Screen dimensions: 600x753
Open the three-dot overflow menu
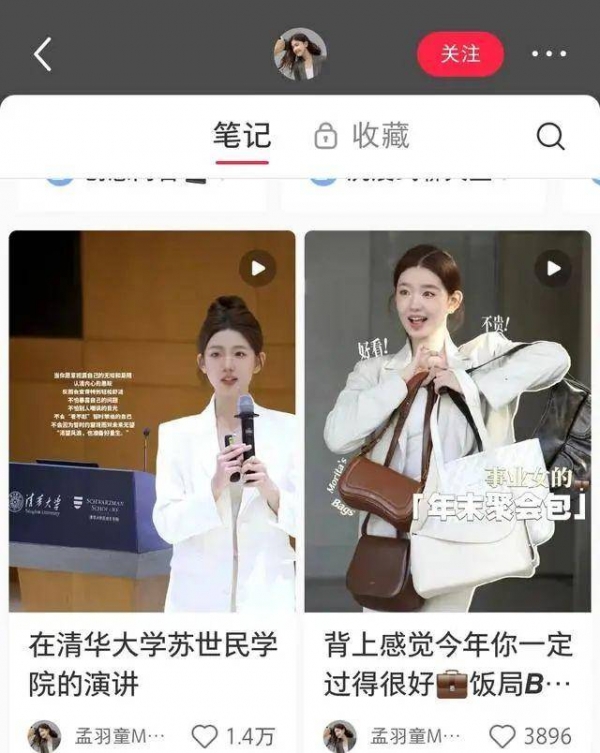click(x=548, y=54)
